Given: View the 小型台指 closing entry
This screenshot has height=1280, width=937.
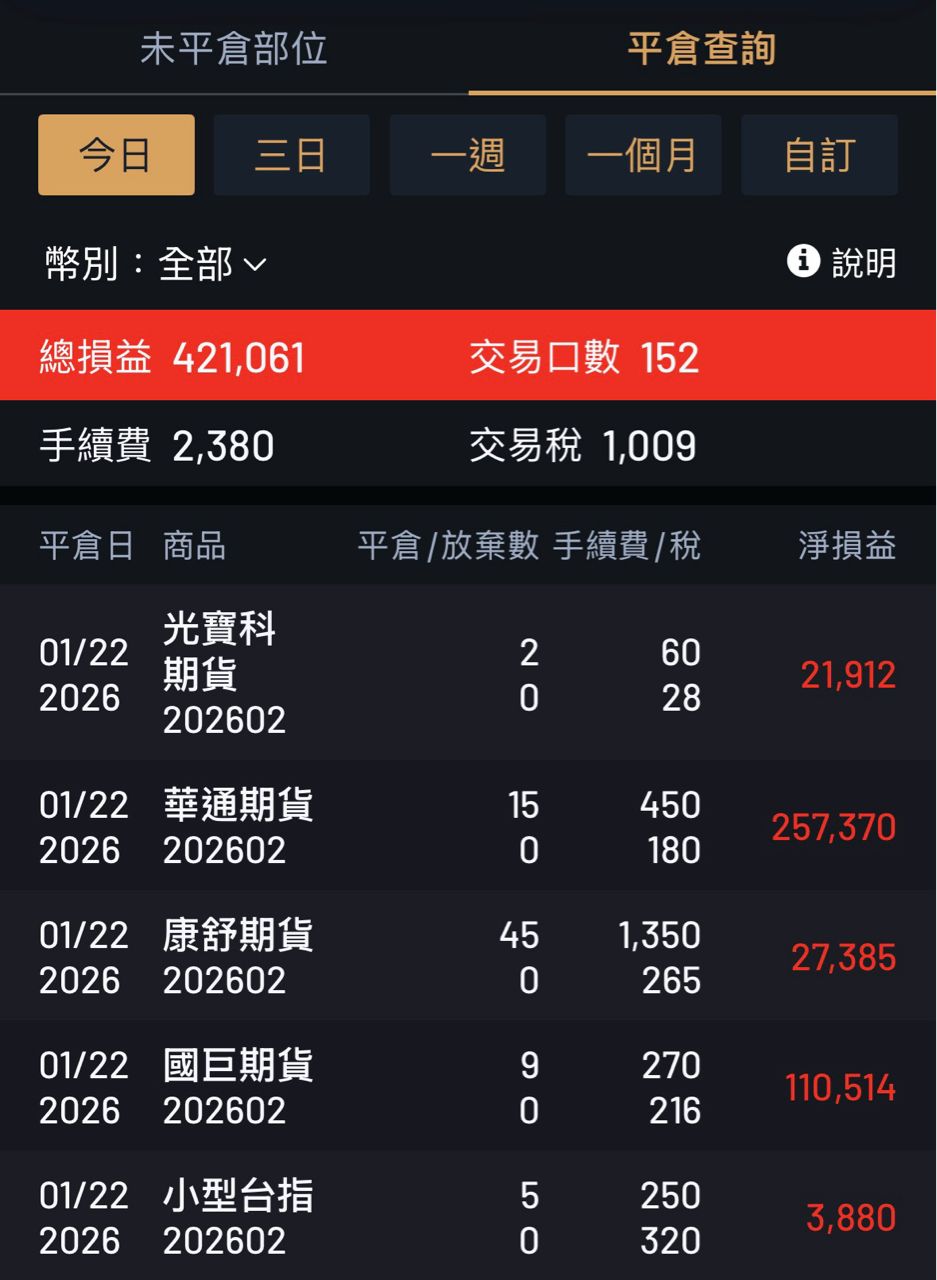Looking at the screenshot, I should pyautogui.click(x=468, y=1217).
